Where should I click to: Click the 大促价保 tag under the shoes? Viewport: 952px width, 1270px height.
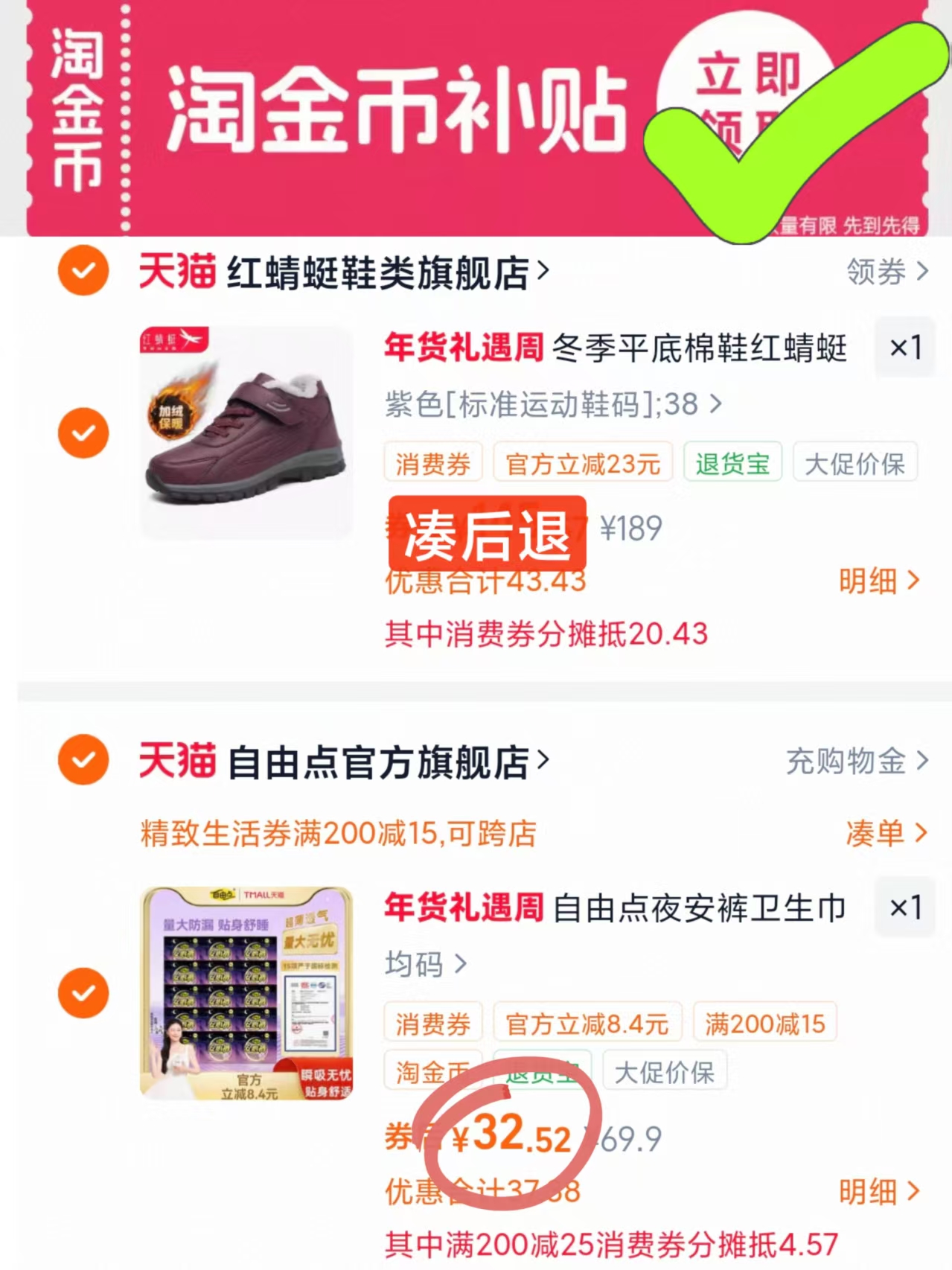coord(854,462)
